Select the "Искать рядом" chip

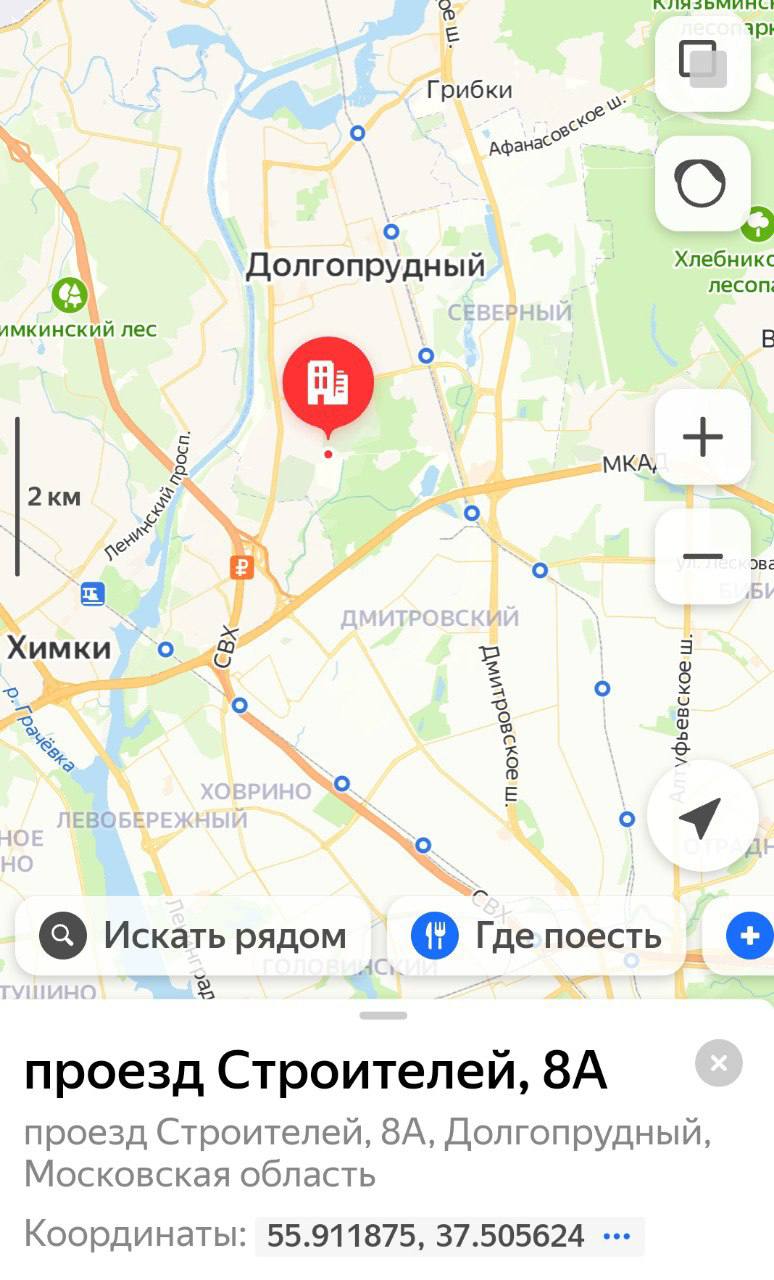click(194, 936)
